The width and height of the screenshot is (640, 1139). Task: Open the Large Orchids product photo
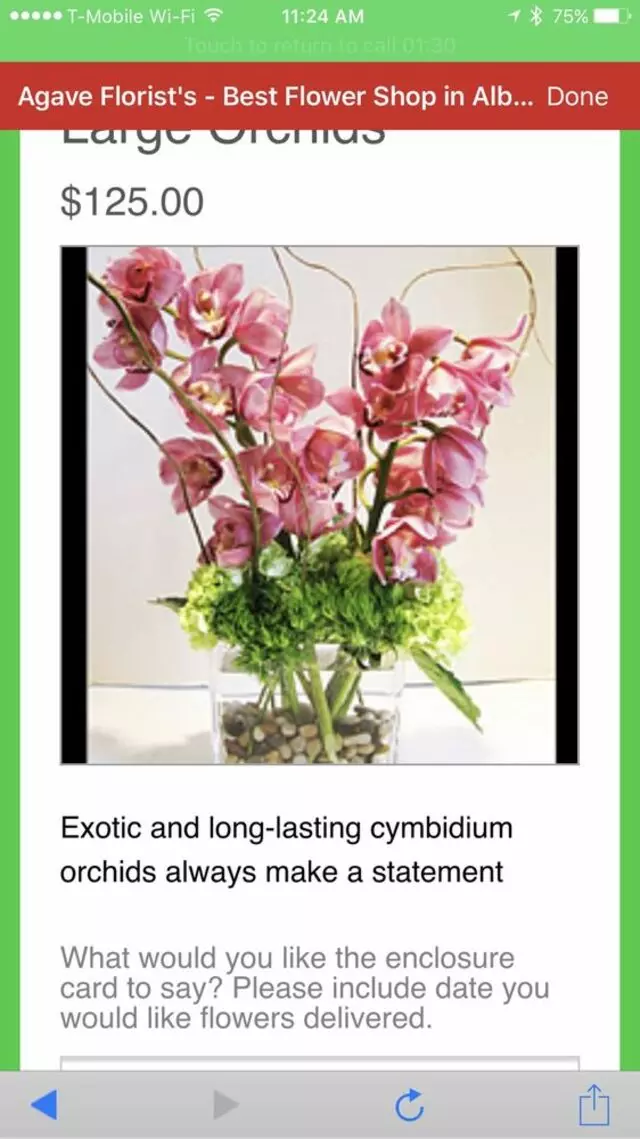click(x=320, y=505)
